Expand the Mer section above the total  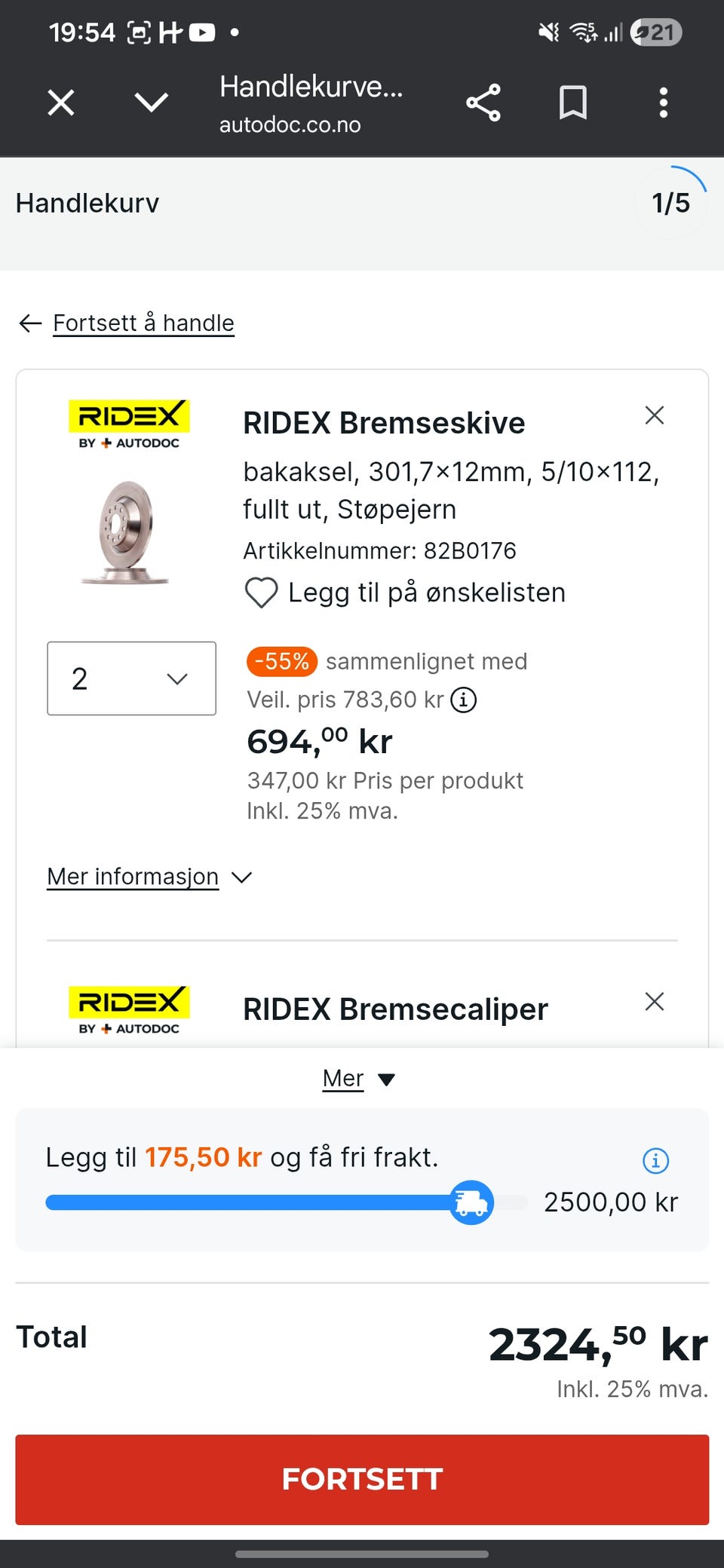pyautogui.click(x=360, y=1078)
